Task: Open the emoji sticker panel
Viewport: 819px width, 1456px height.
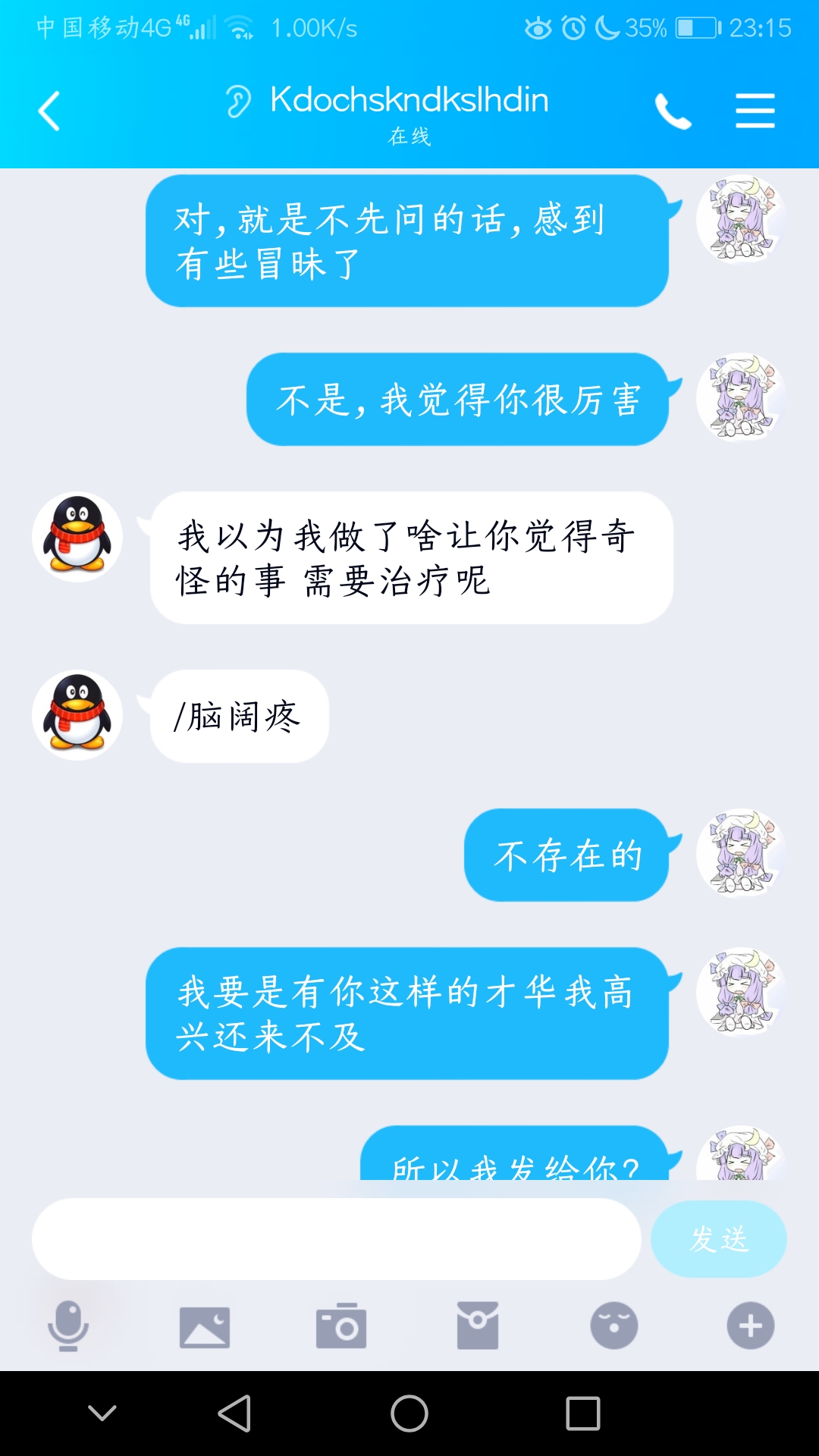Action: click(x=614, y=1326)
